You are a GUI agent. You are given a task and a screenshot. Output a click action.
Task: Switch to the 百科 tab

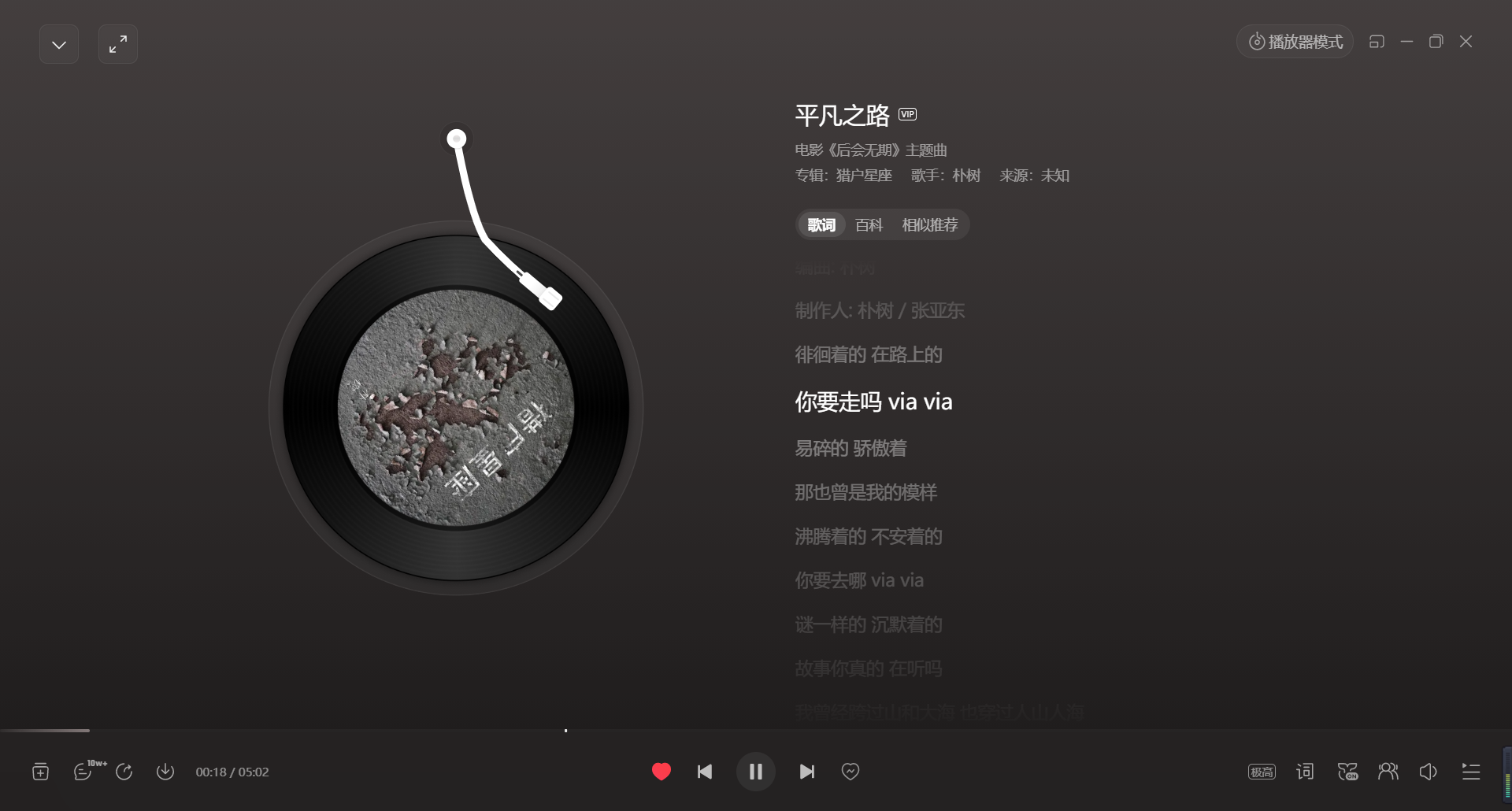(x=869, y=225)
